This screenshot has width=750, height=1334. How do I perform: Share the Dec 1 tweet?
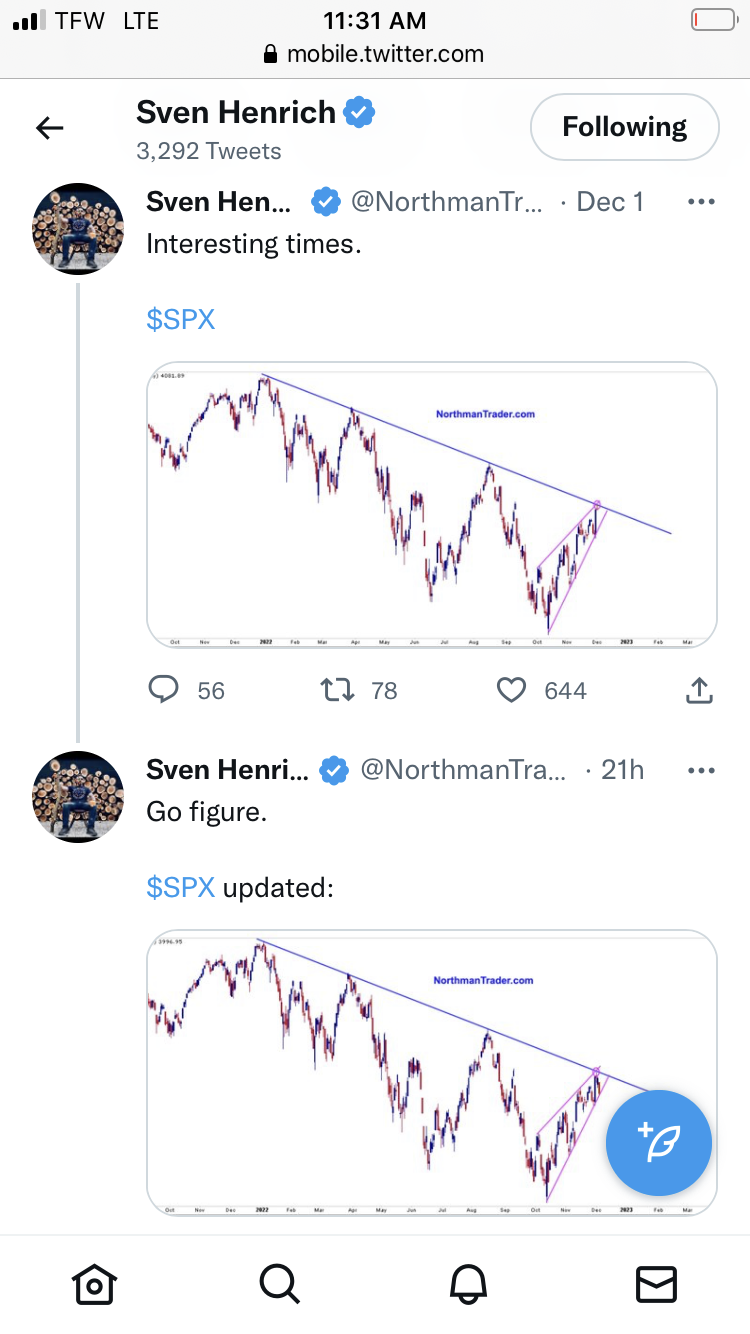coord(700,690)
